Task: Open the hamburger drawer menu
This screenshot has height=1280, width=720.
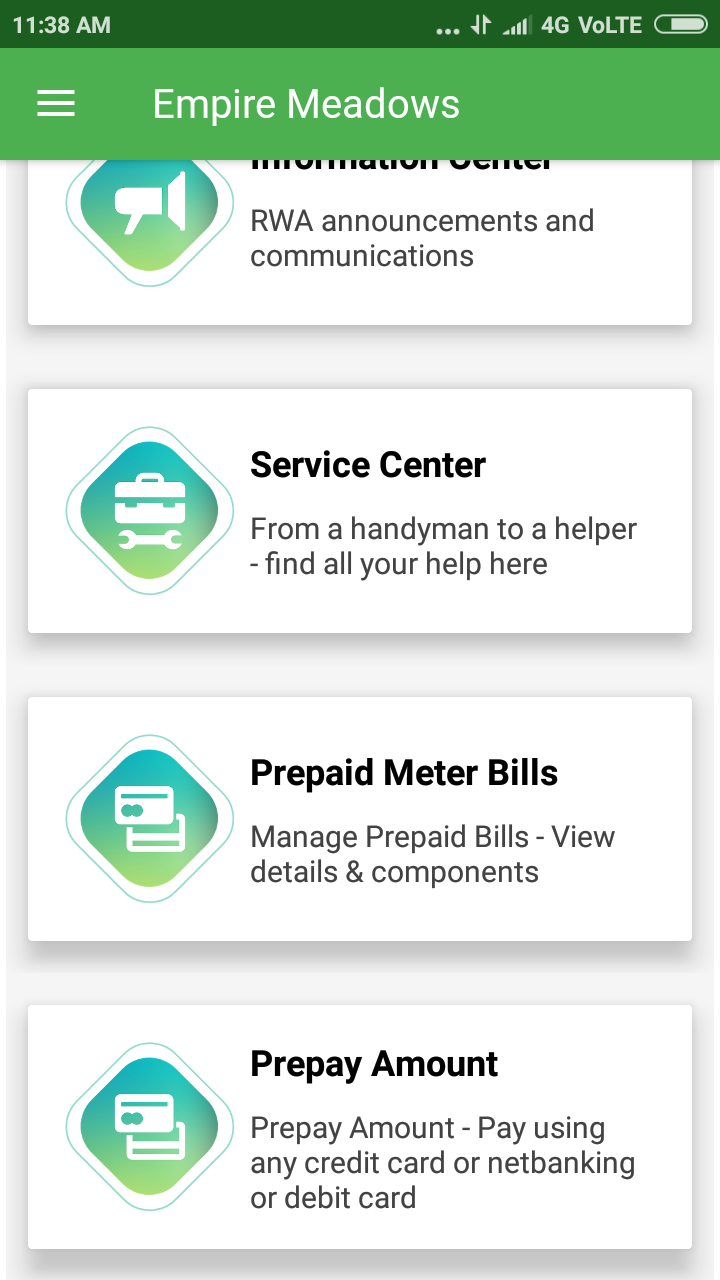Action: pyautogui.click(x=56, y=104)
